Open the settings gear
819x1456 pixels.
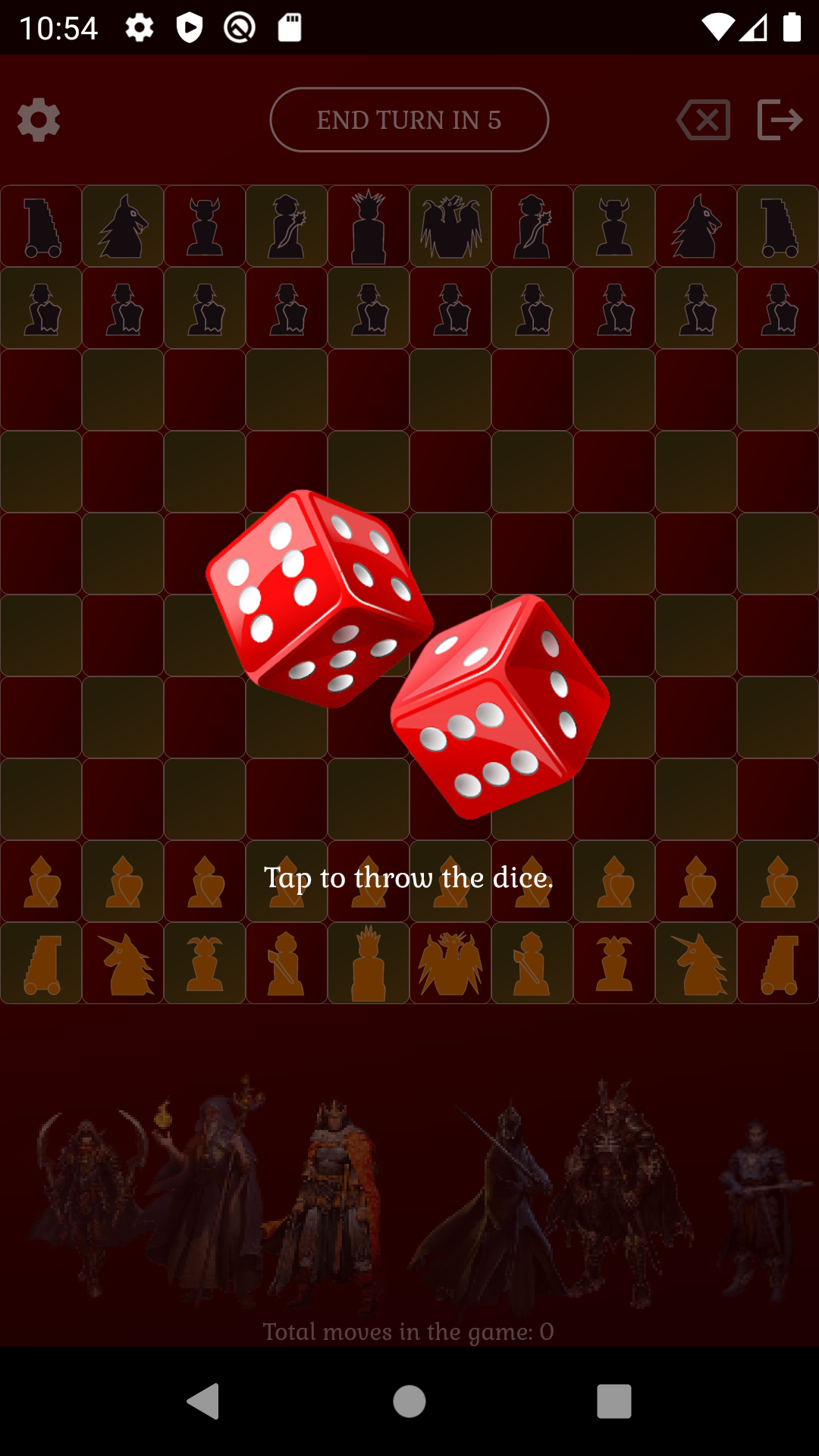(x=39, y=120)
